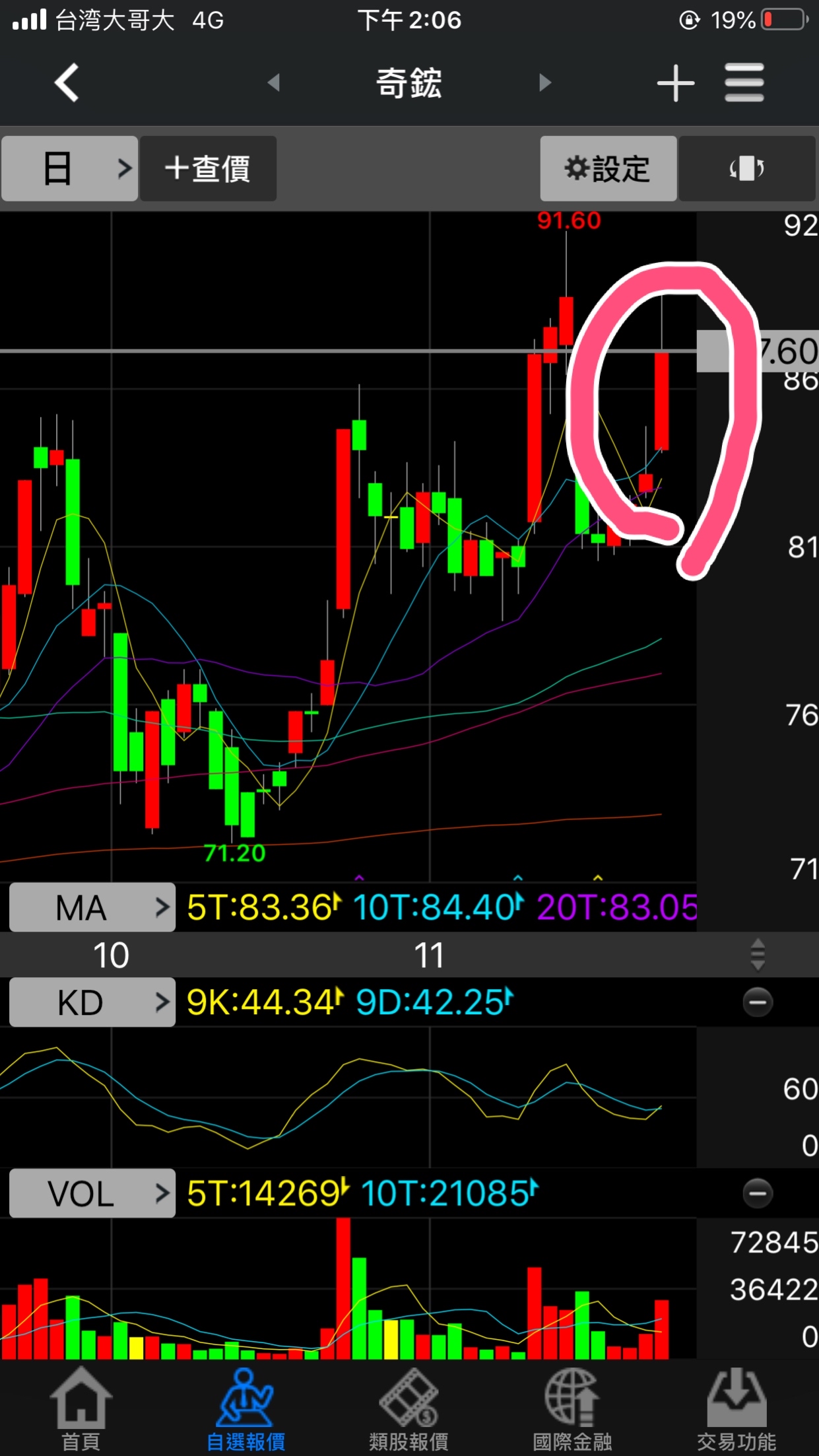Open the 自選報價 watchlist tab
This screenshot has width=819, height=1456.
[246, 1410]
